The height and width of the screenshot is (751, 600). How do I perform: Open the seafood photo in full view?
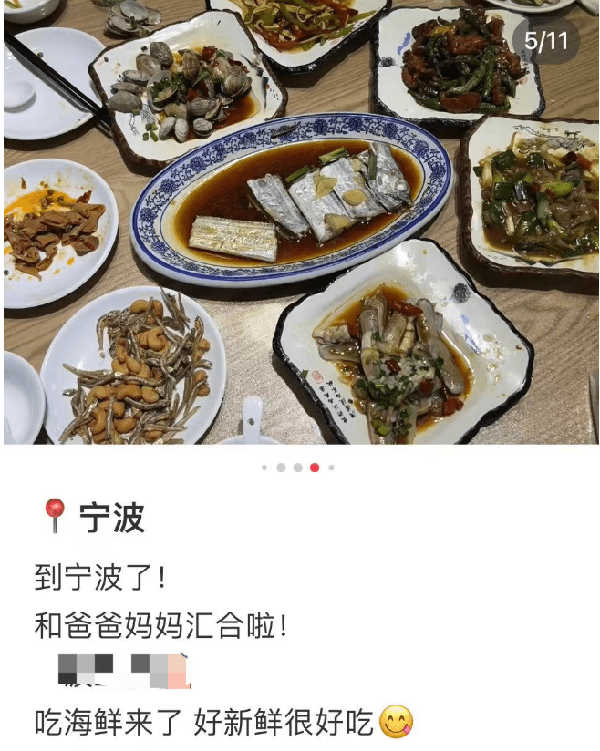(300, 220)
